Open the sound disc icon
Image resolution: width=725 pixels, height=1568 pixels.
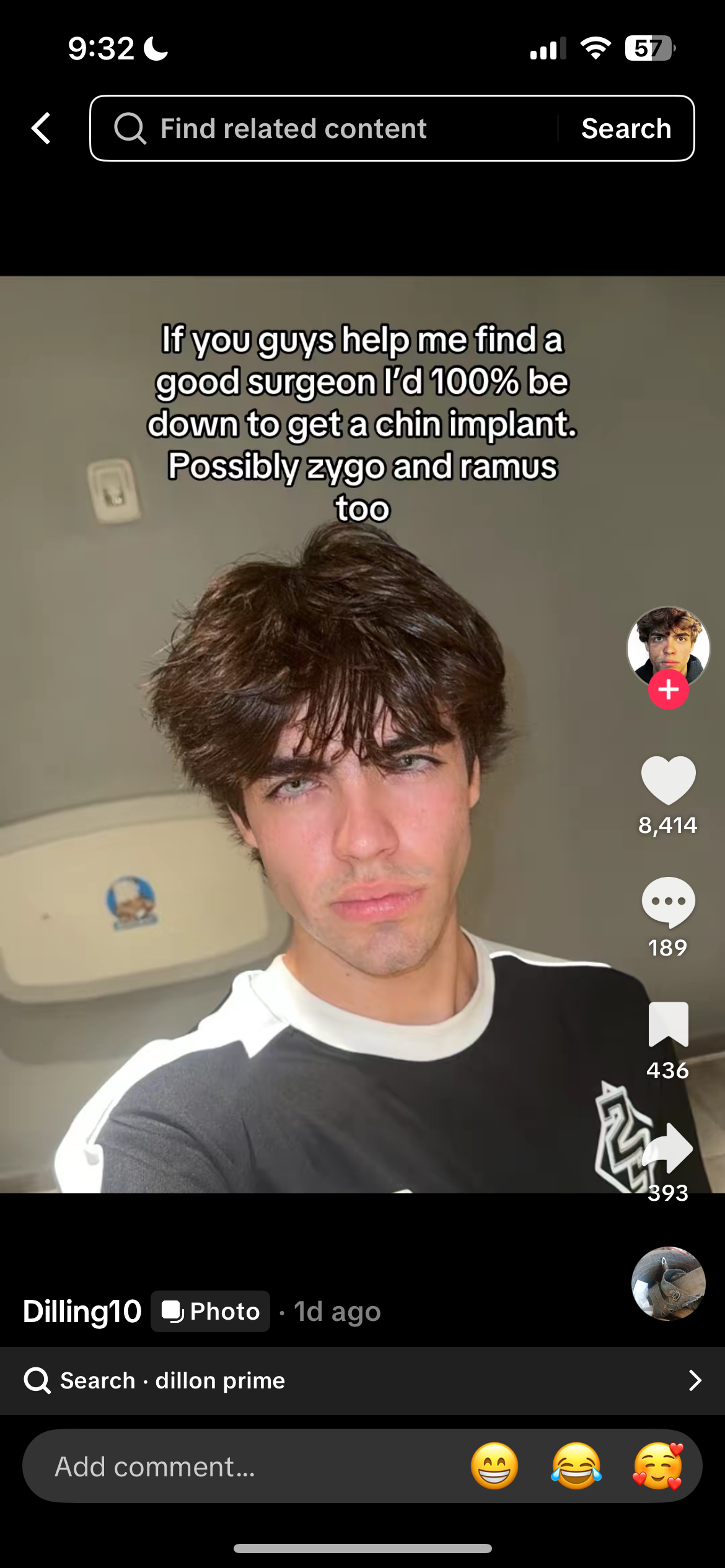tap(668, 1283)
